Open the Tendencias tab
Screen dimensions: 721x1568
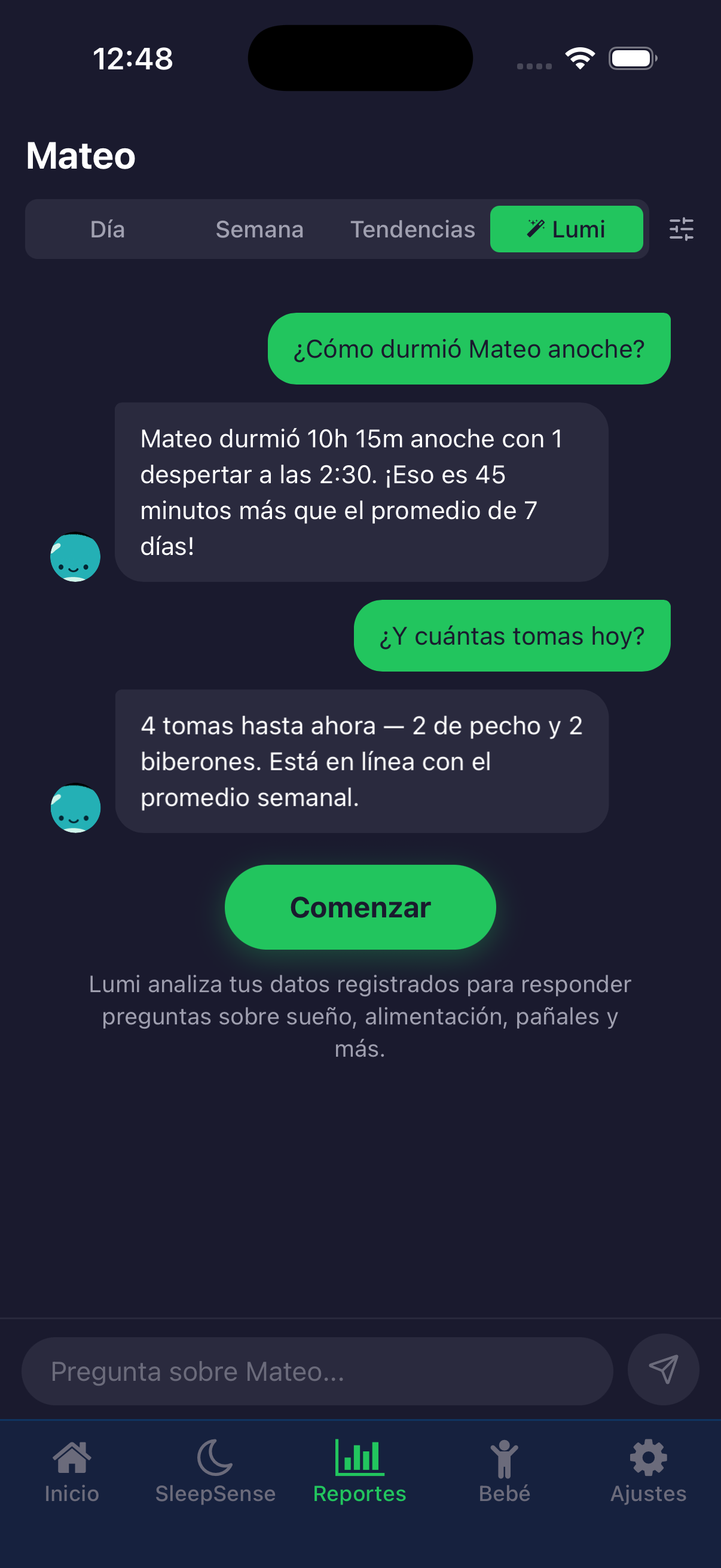(x=412, y=229)
